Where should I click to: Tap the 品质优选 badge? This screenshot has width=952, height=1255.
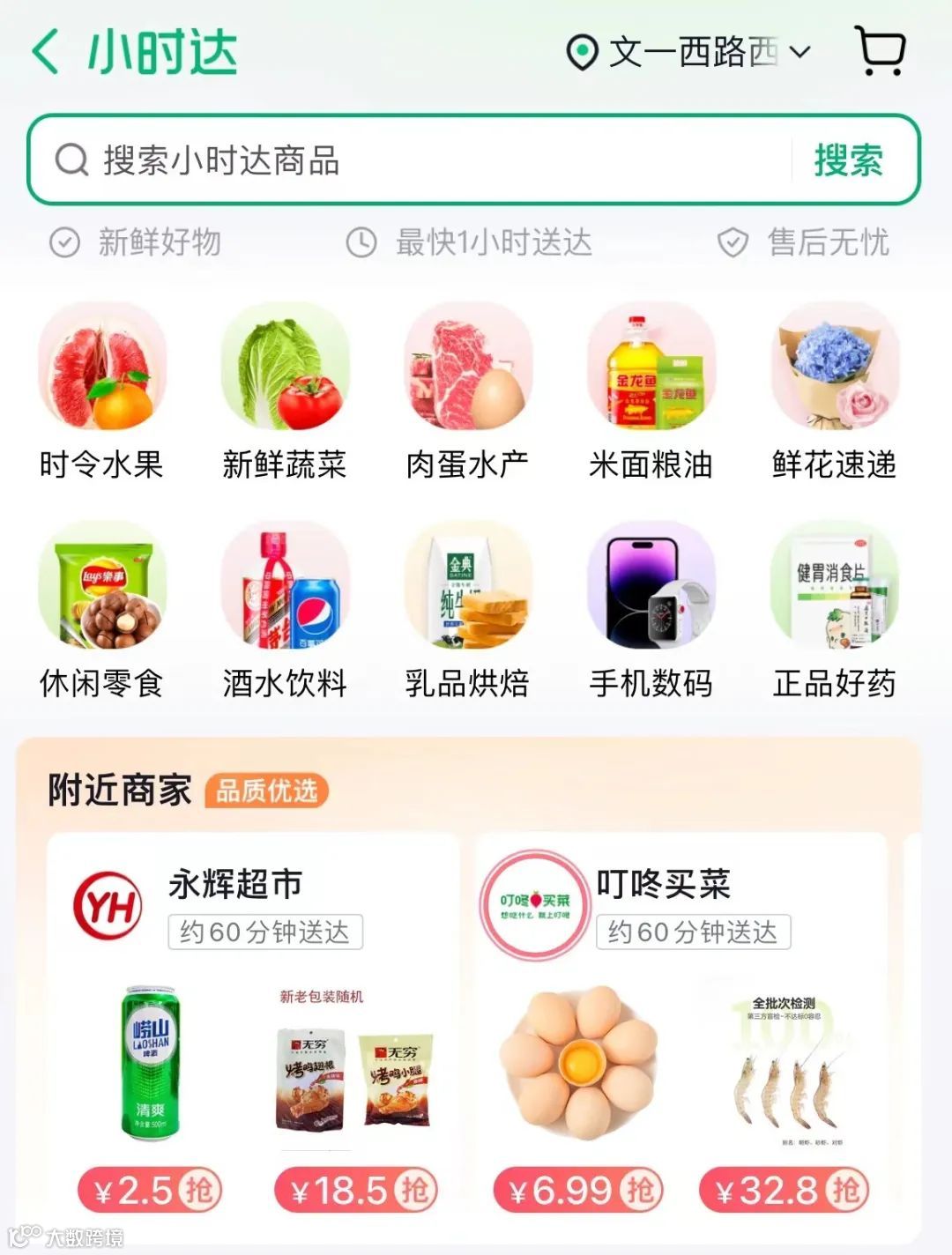[269, 791]
